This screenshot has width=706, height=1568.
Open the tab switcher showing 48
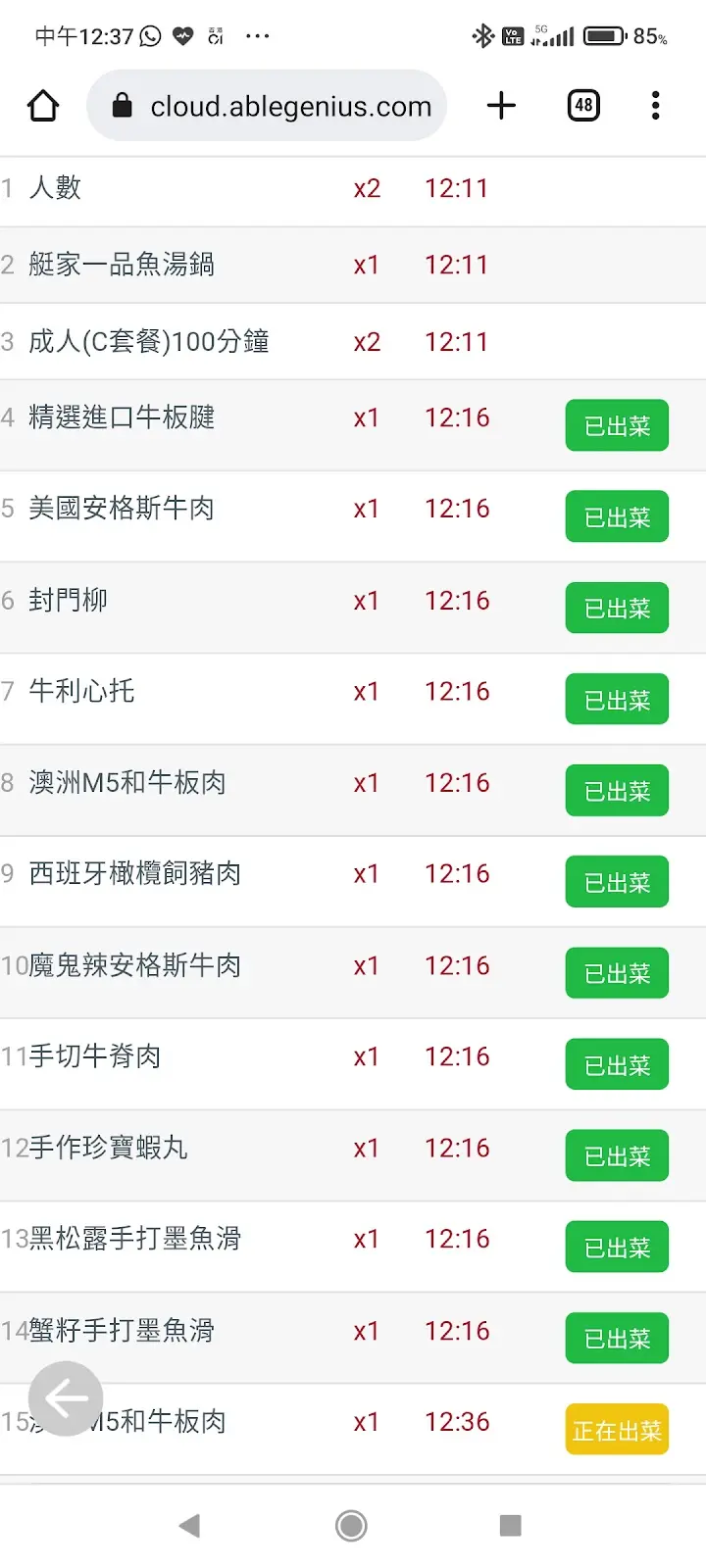click(583, 106)
